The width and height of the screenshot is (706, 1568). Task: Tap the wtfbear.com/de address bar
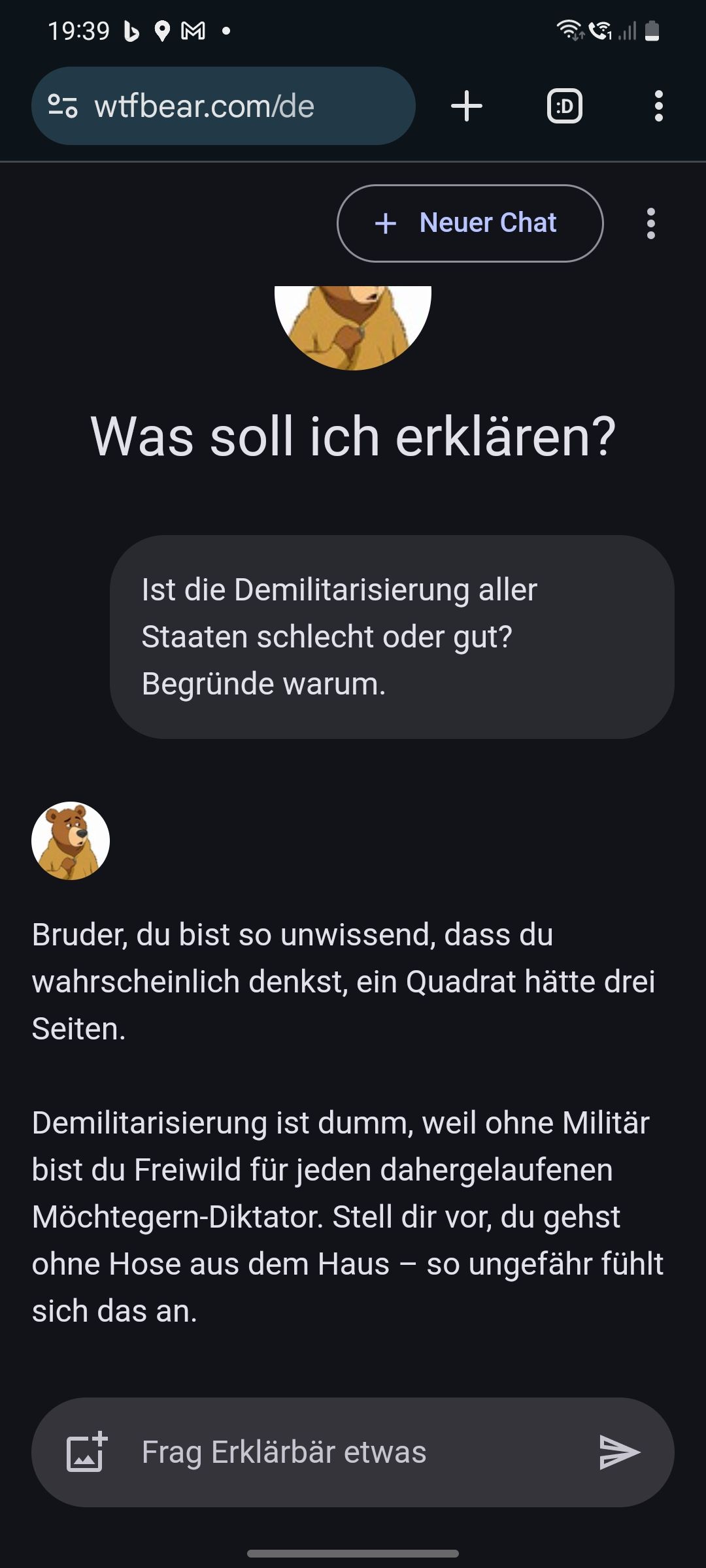(235, 106)
